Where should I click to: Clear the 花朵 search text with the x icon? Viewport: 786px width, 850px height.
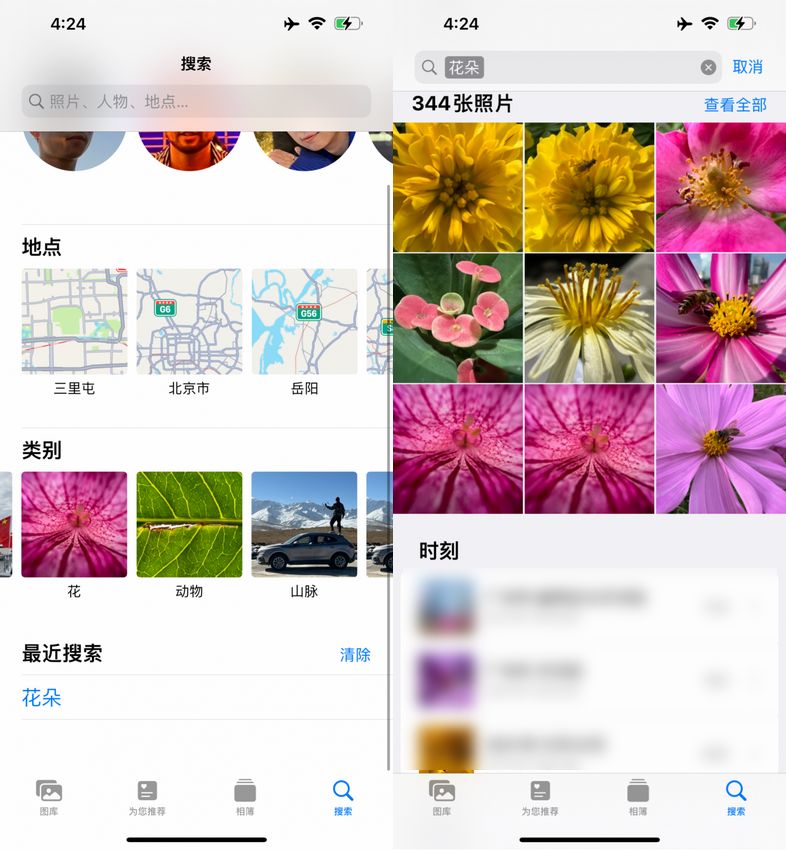[708, 67]
